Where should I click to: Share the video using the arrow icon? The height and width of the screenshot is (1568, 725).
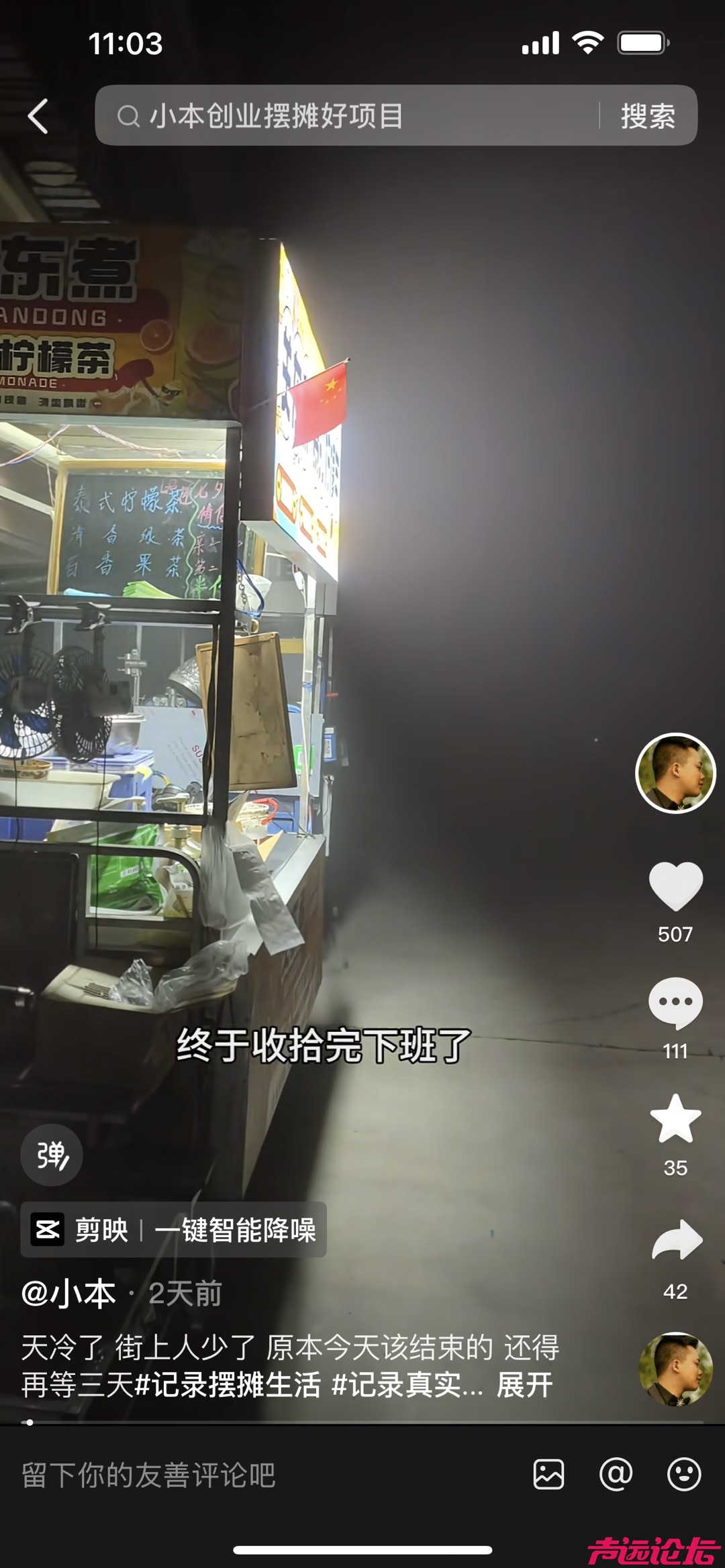point(677,1241)
